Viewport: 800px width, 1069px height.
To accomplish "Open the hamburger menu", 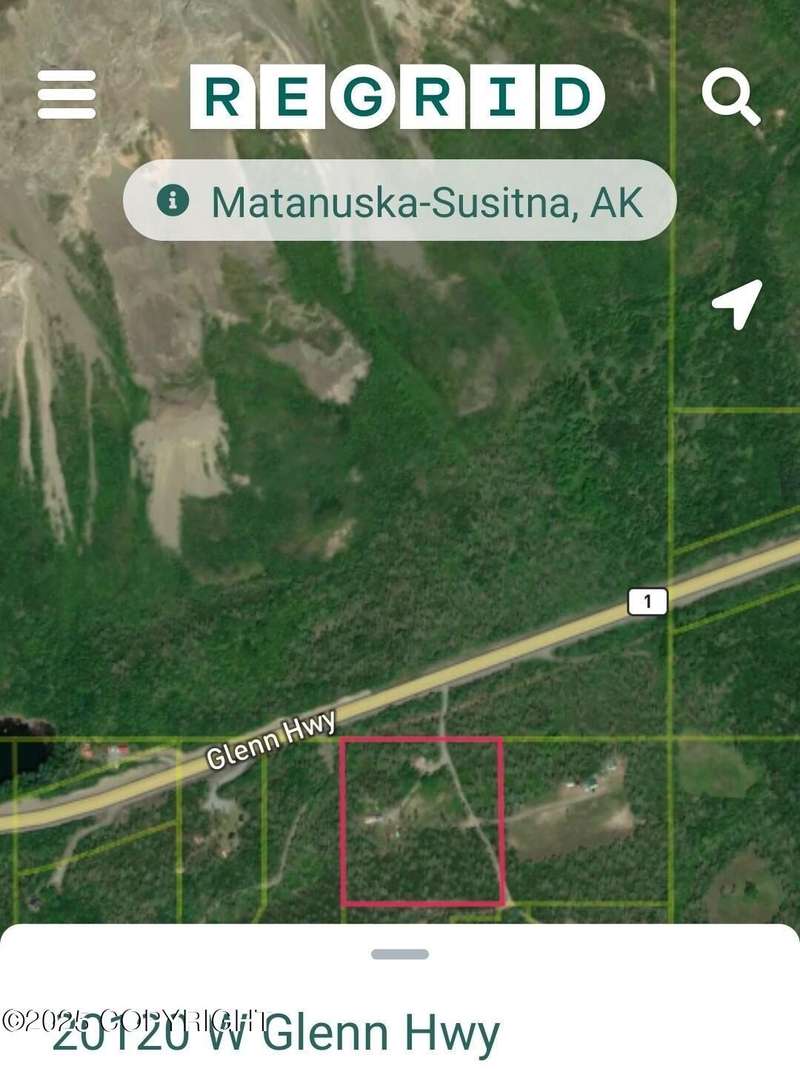I will click(67, 96).
